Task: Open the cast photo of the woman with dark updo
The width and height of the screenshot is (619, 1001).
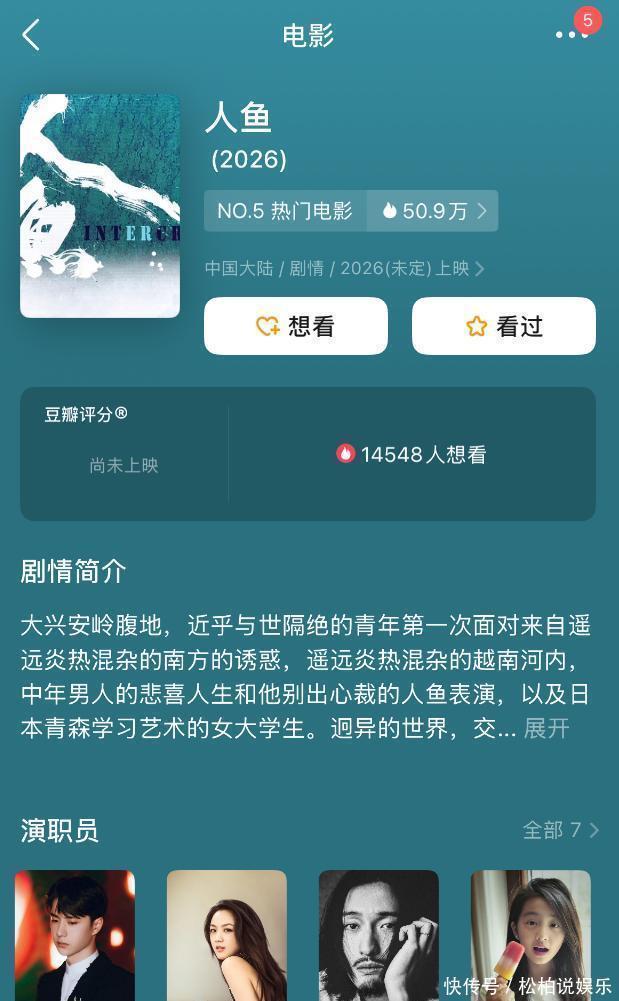Action: click(227, 934)
